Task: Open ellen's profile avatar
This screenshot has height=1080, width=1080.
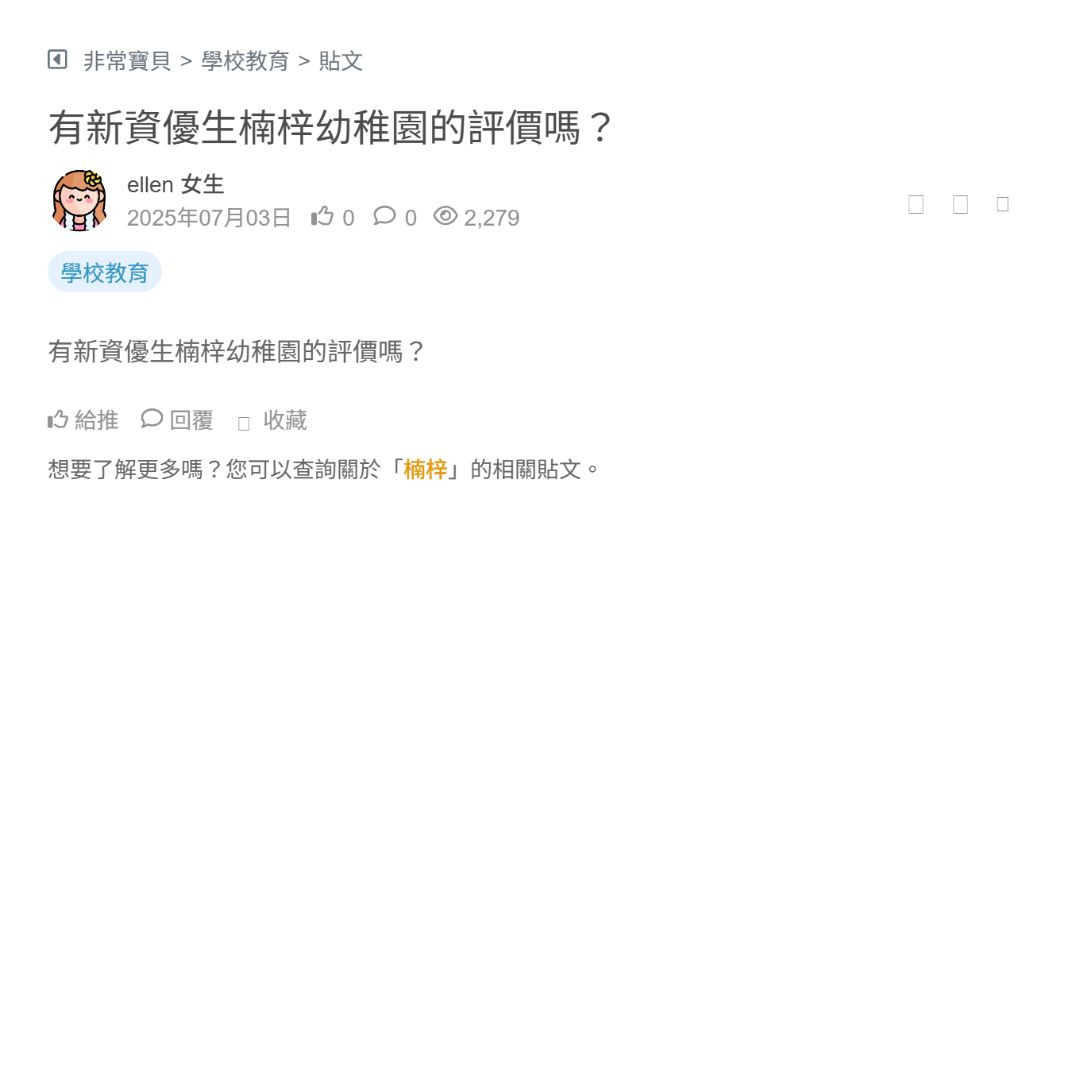Action: click(x=79, y=200)
